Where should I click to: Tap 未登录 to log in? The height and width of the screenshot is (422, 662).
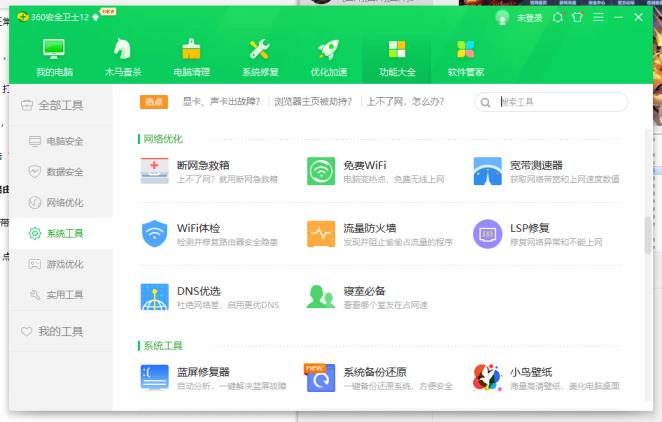(528, 18)
